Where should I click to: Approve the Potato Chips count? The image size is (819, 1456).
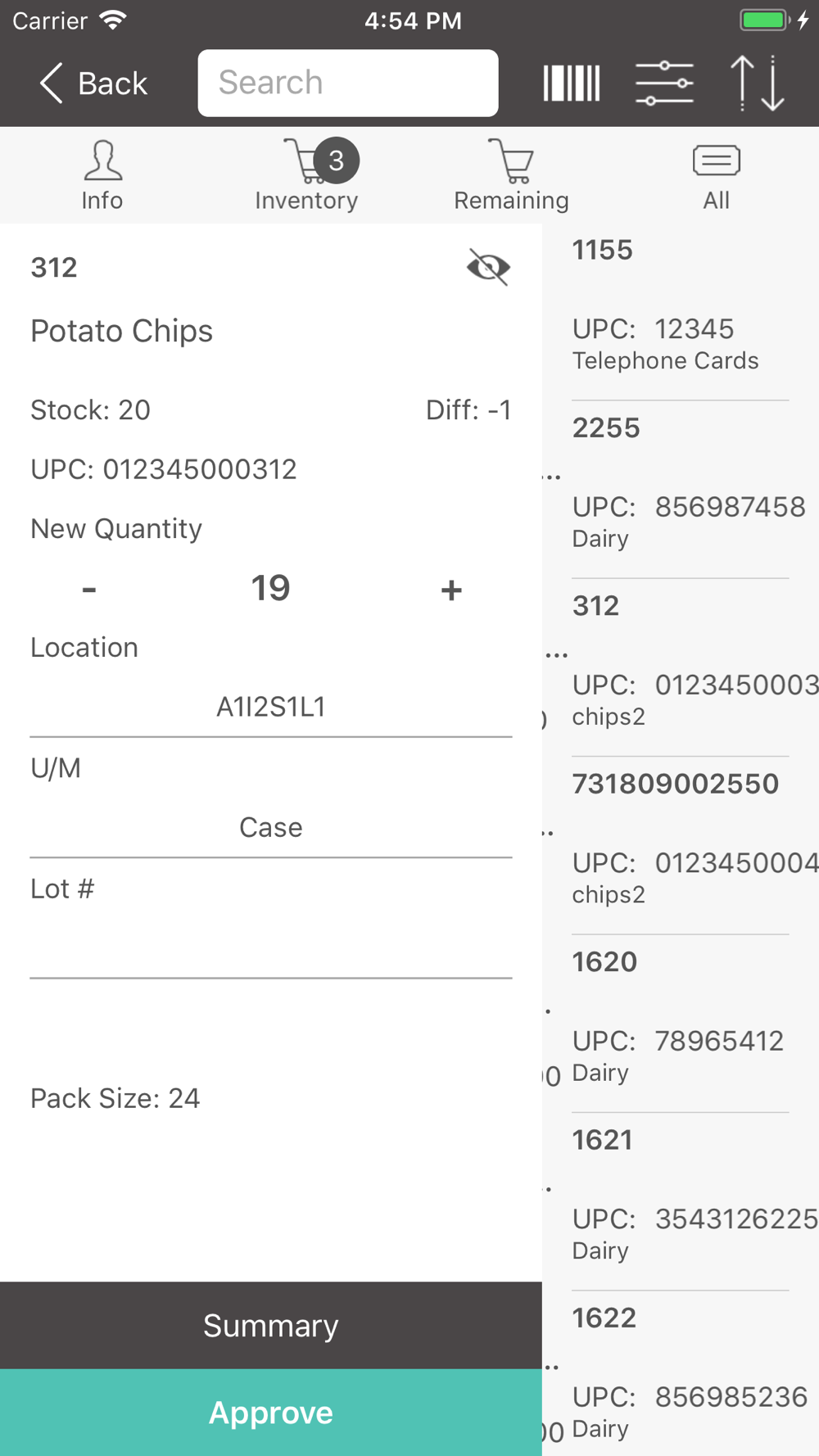click(x=271, y=1413)
